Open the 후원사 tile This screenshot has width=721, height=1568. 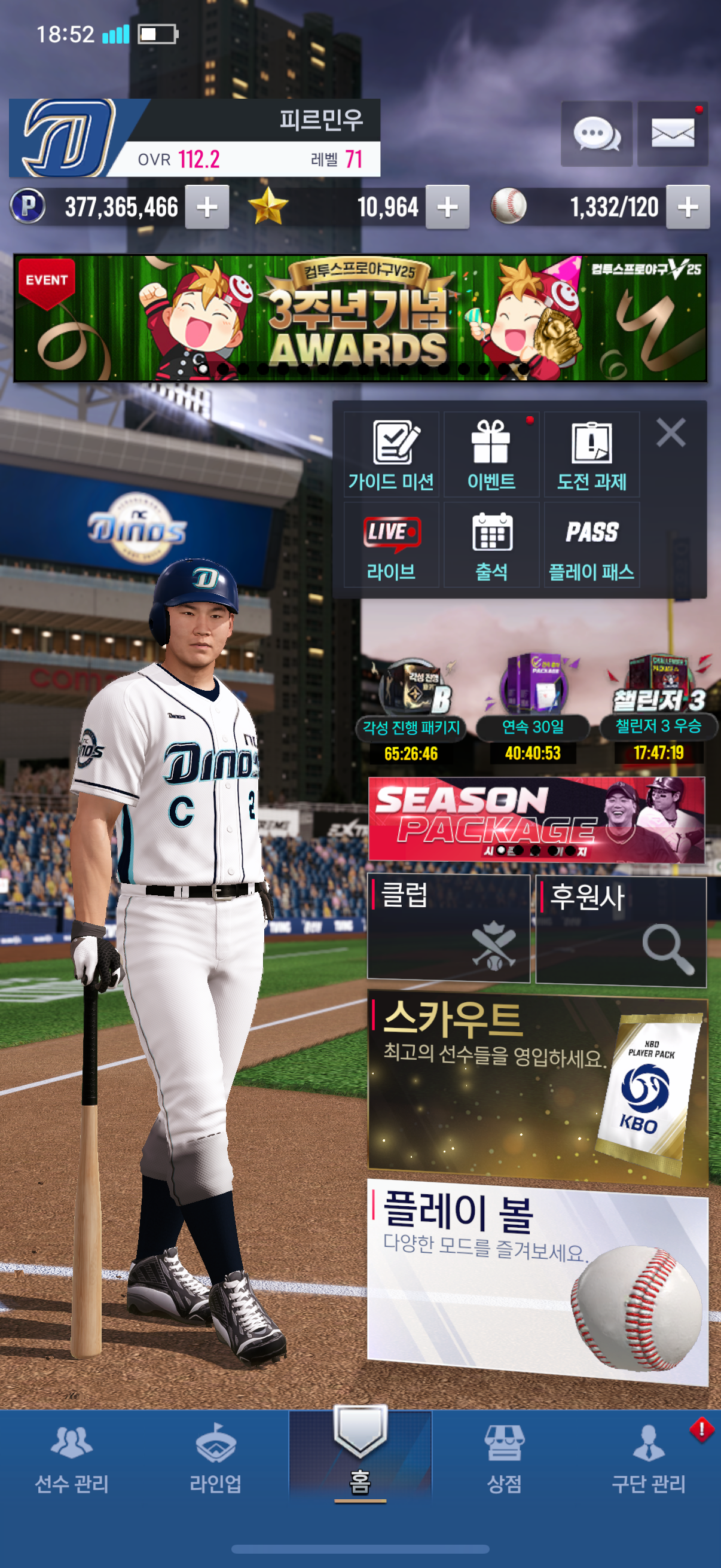621,930
